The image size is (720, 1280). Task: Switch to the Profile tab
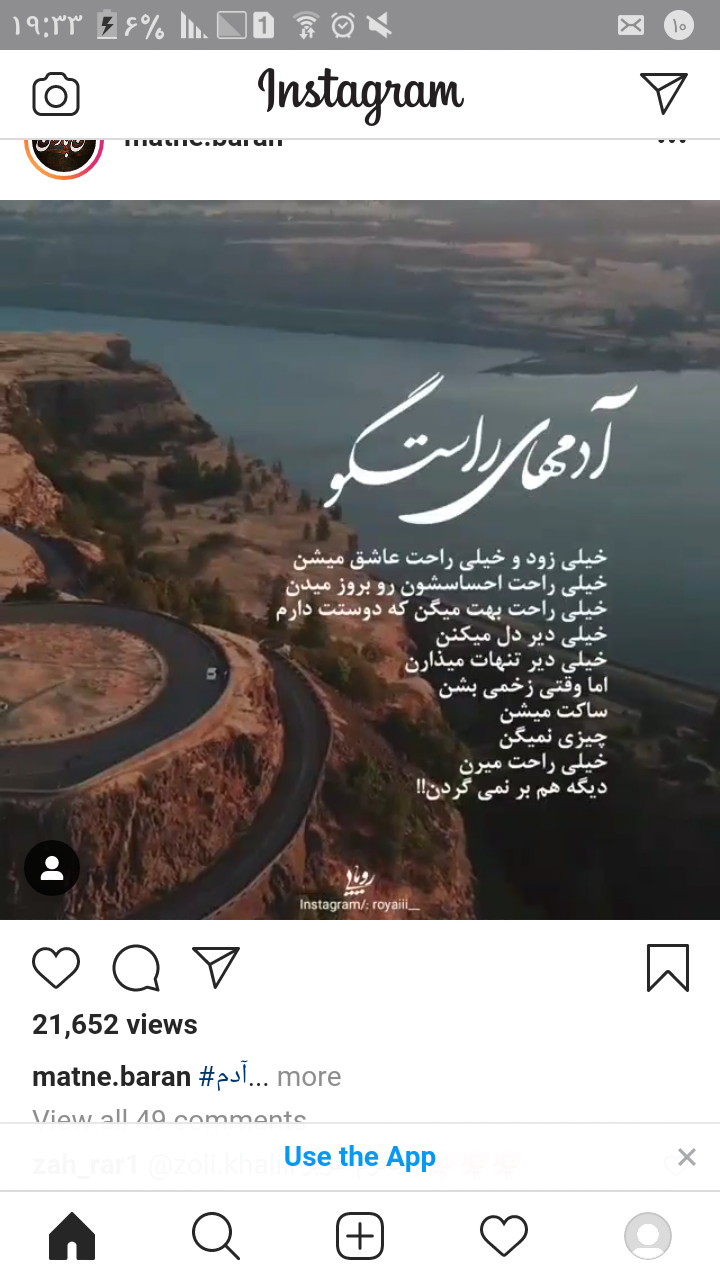tap(648, 1237)
